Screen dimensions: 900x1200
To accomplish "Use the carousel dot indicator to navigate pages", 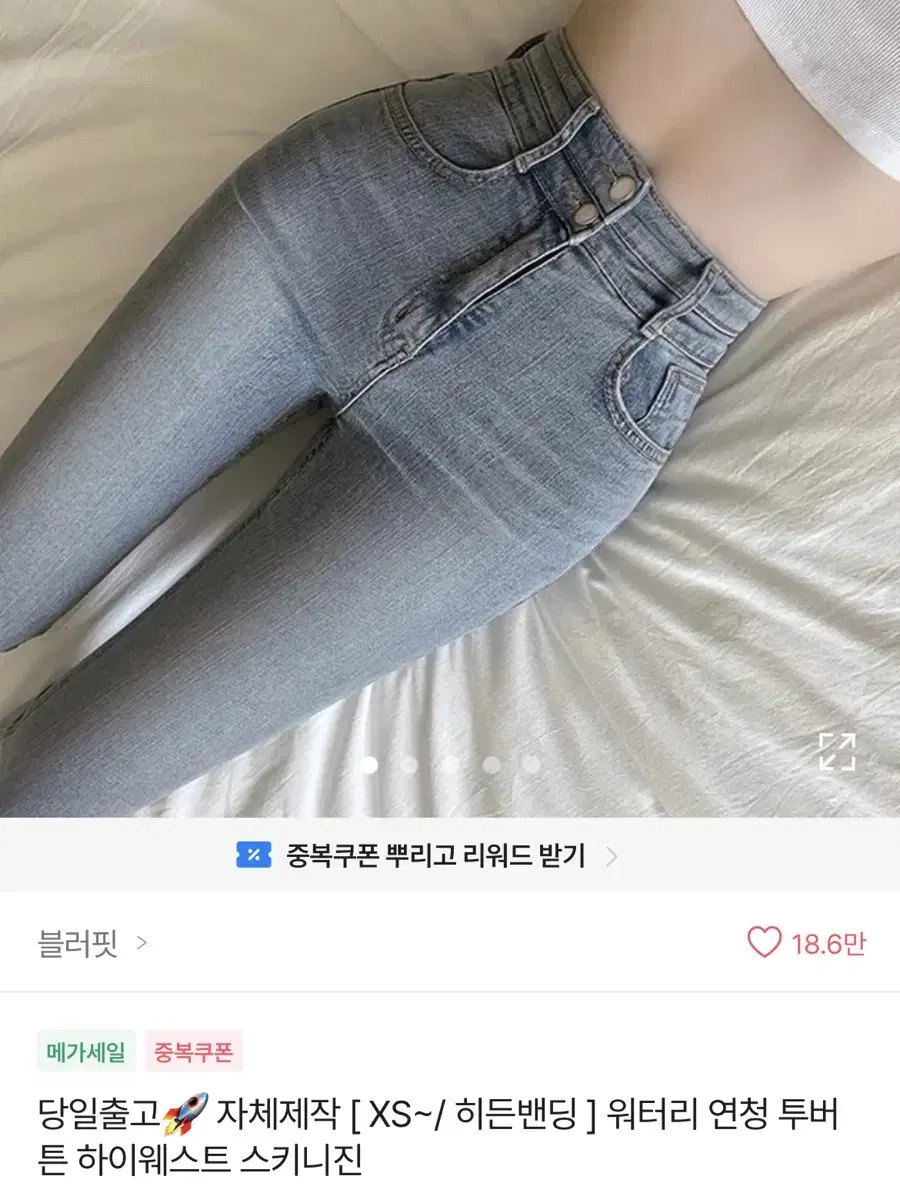I will [x=450, y=762].
